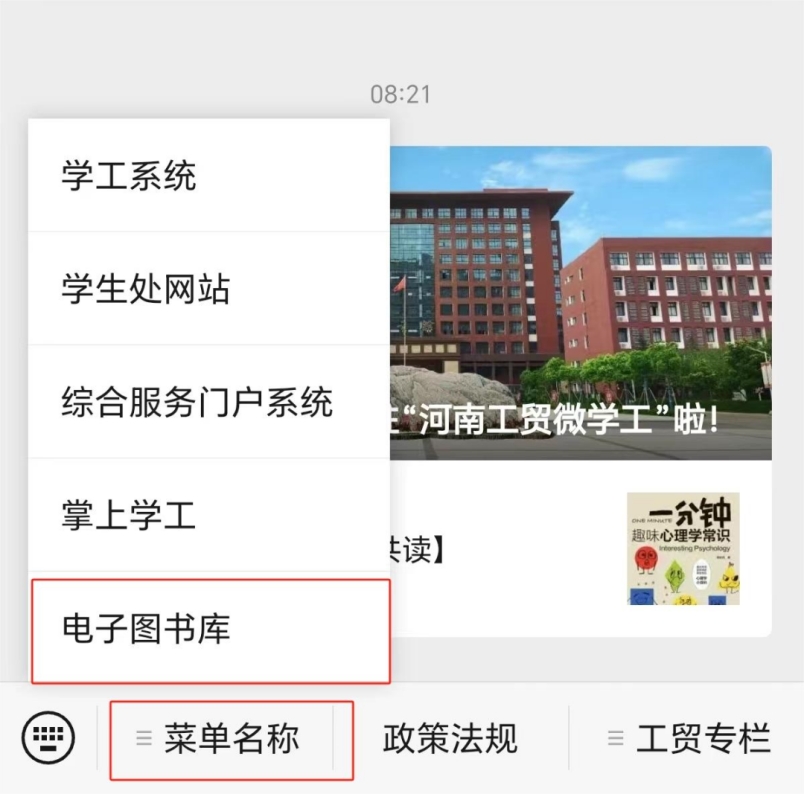
Task: Tap the 政策法规 bottom menu
Action: (450, 740)
